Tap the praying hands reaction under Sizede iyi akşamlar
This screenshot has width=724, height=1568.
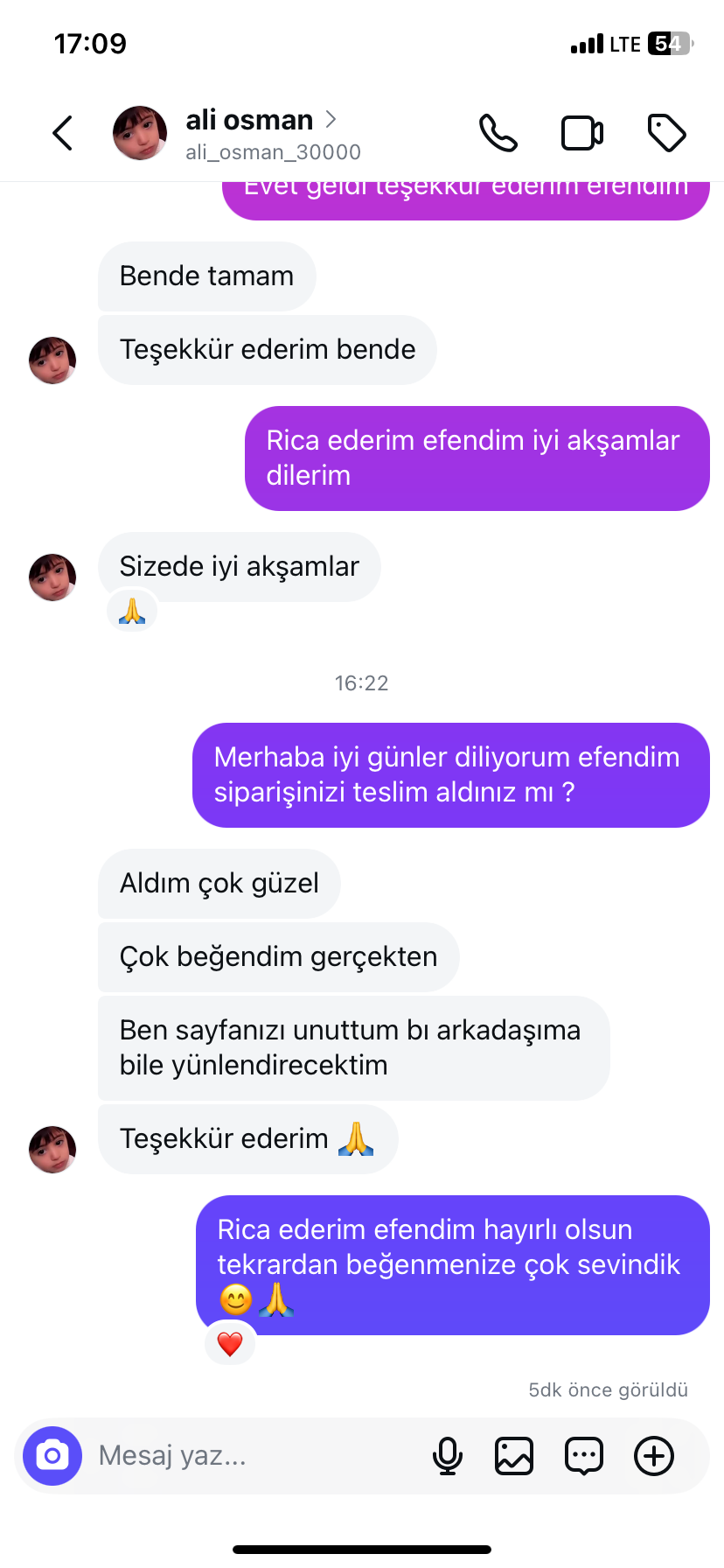click(132, 611)
